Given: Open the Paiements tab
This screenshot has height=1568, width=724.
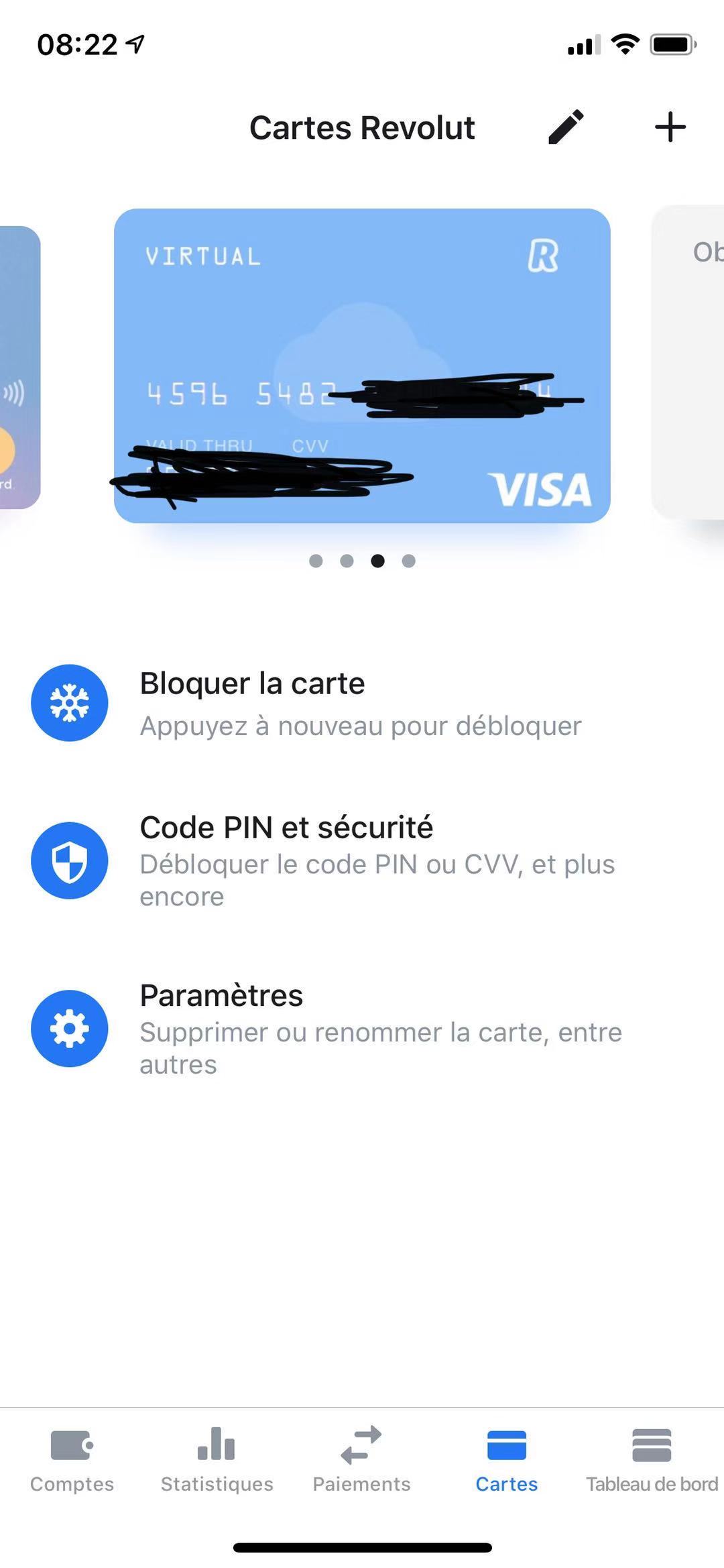Looking at the screenshot, I should [361, 1459].
